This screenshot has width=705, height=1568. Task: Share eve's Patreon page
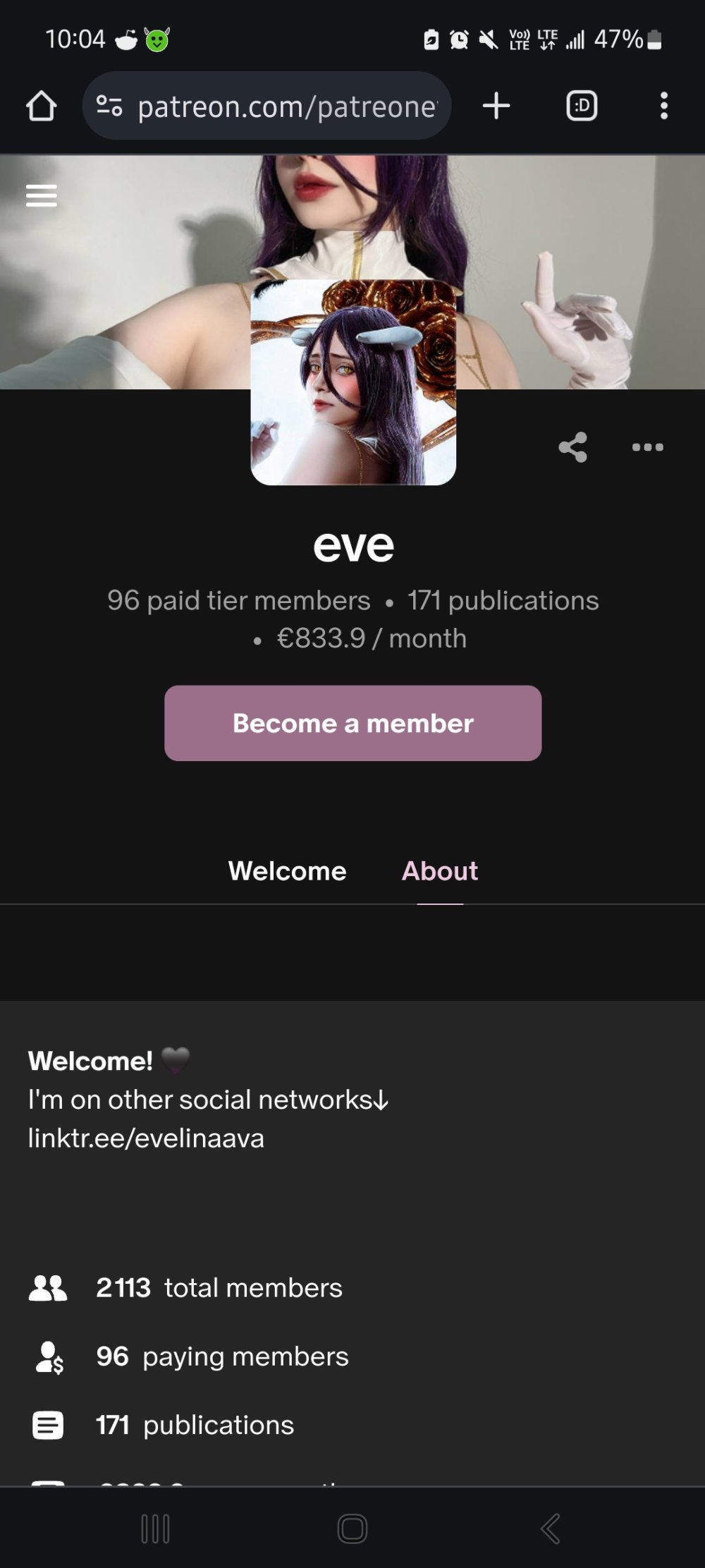[572, 447]
